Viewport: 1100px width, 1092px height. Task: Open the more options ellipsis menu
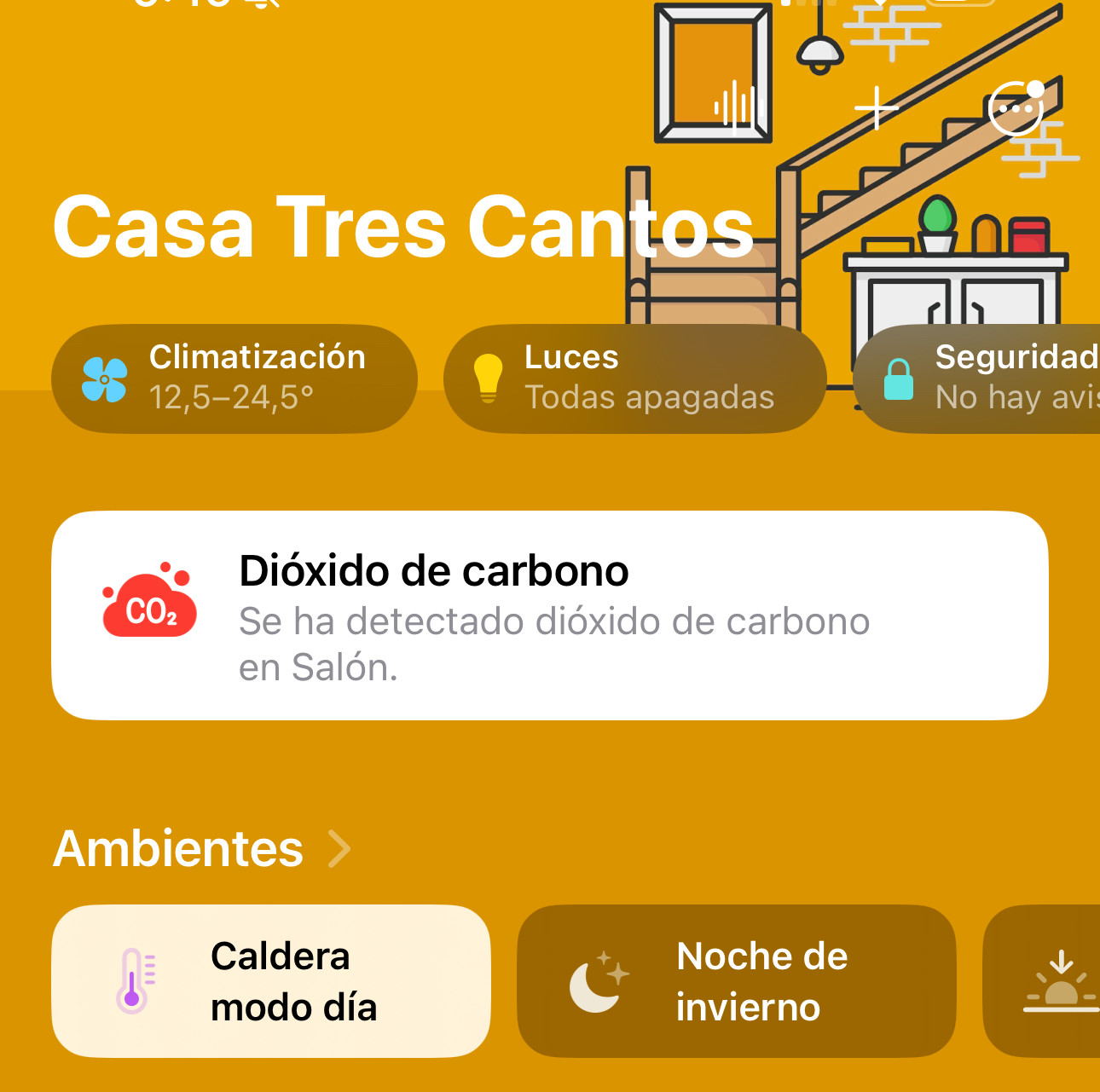[1016, 109]
